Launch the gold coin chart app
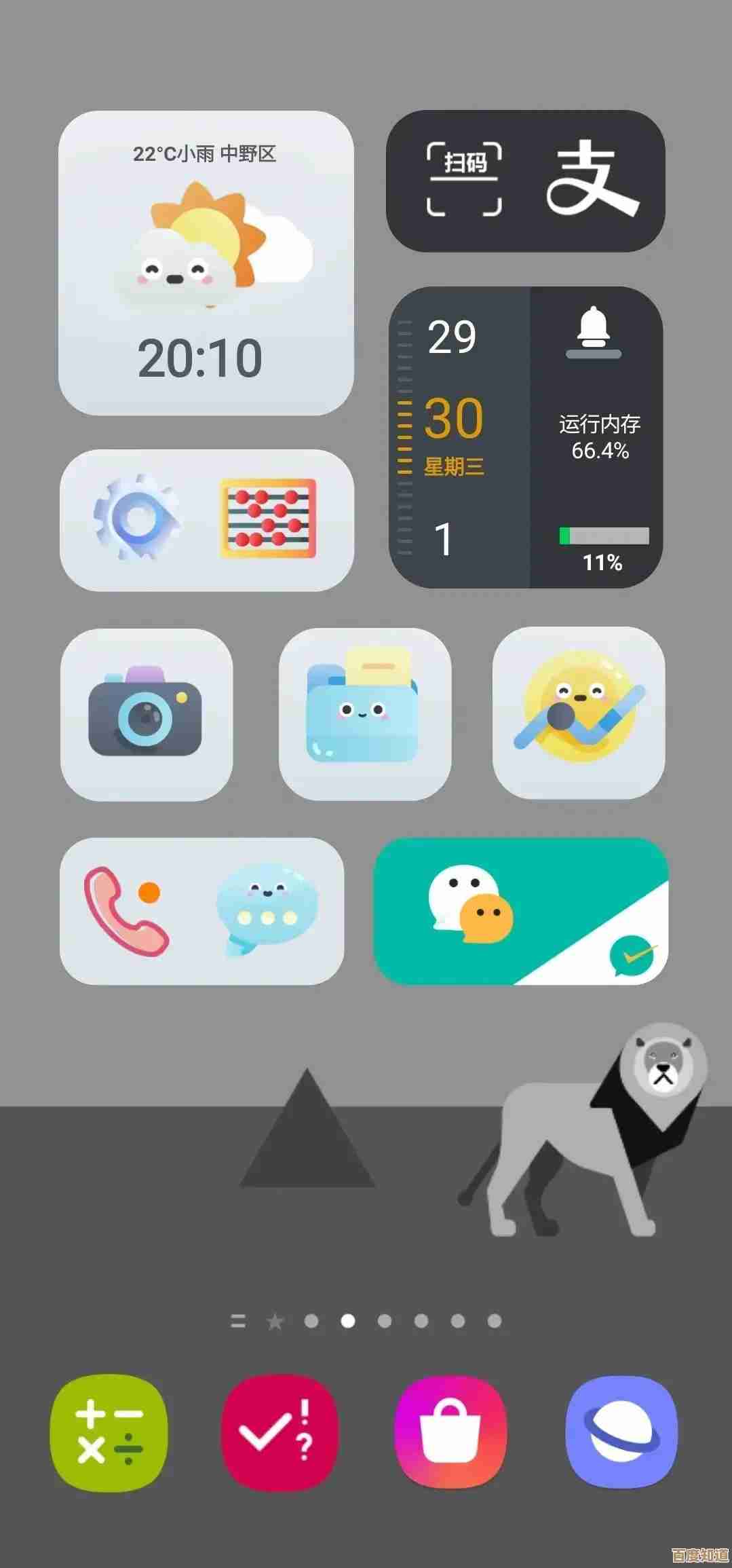Screen dimensions: 732x1568 [x=579, y=713]
